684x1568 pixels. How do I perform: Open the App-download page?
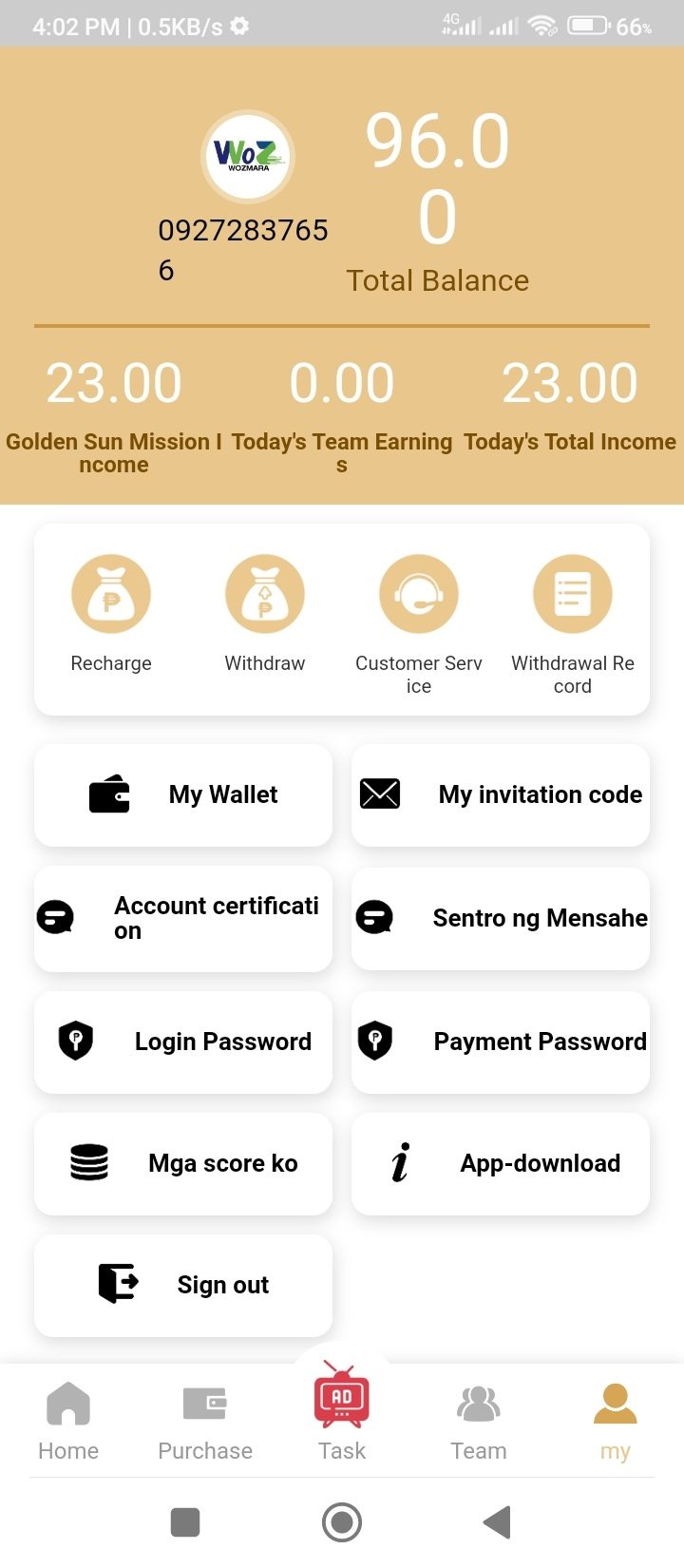pyautogui.click(x=501, y=1163)
